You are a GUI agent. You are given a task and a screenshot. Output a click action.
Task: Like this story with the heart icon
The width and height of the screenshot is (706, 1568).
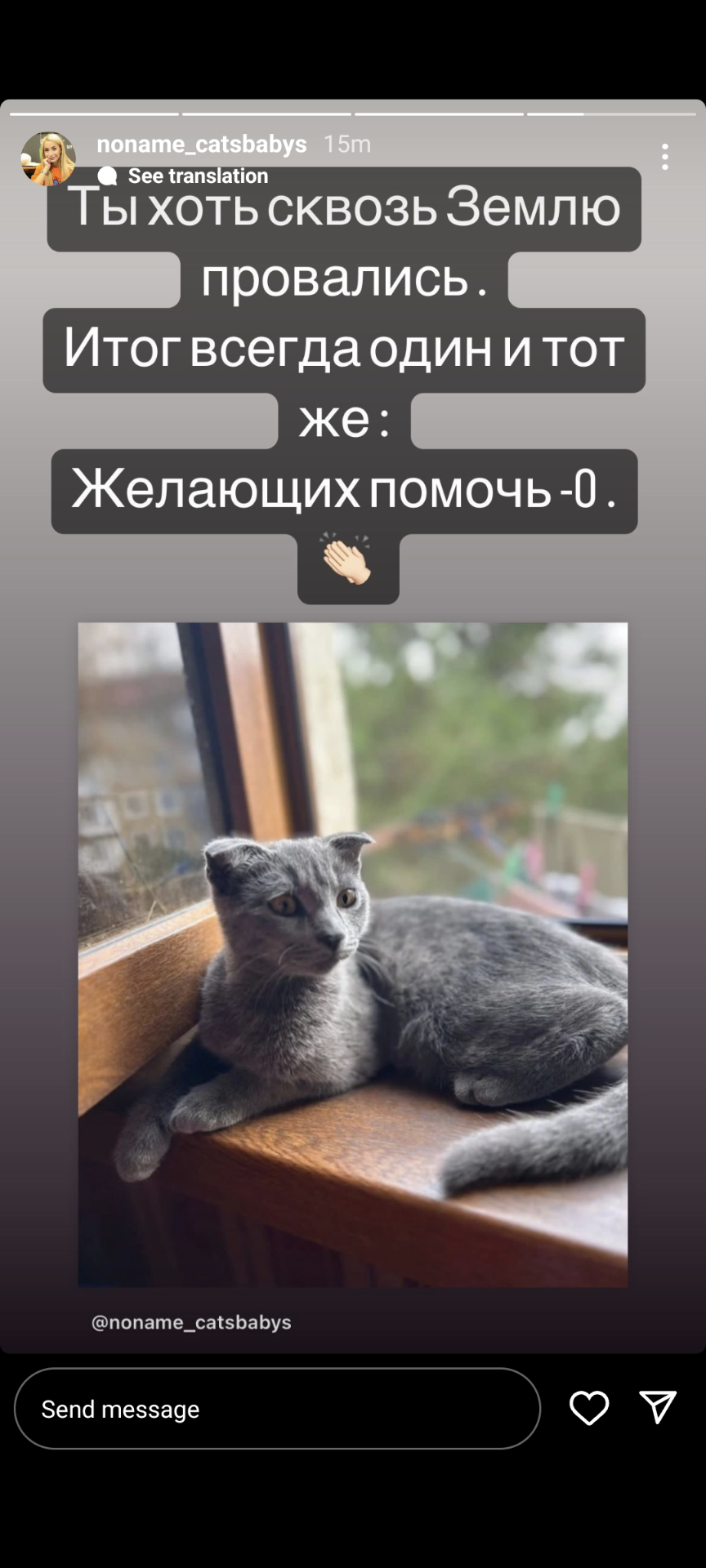click(589, 1408)
